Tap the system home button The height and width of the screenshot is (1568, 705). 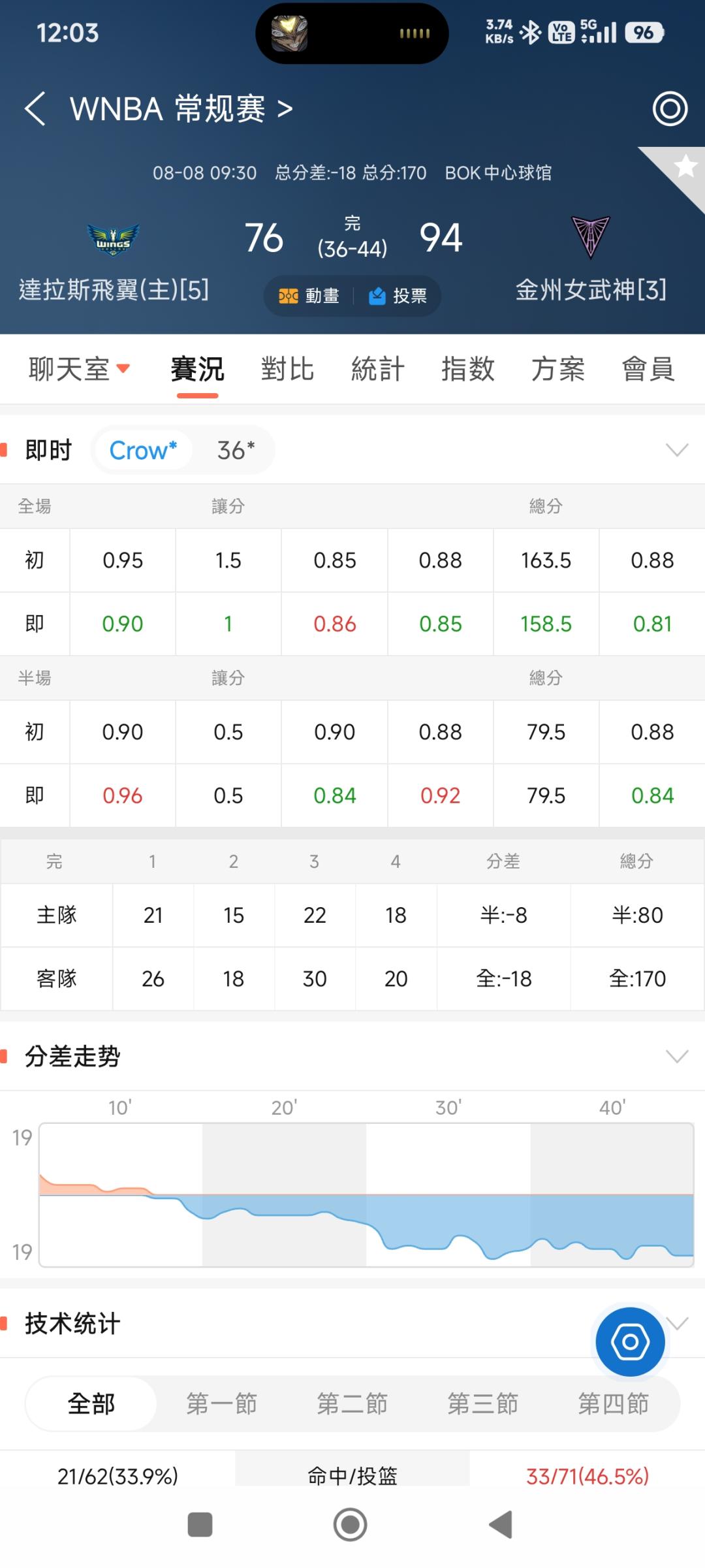tap(351, 1525)
